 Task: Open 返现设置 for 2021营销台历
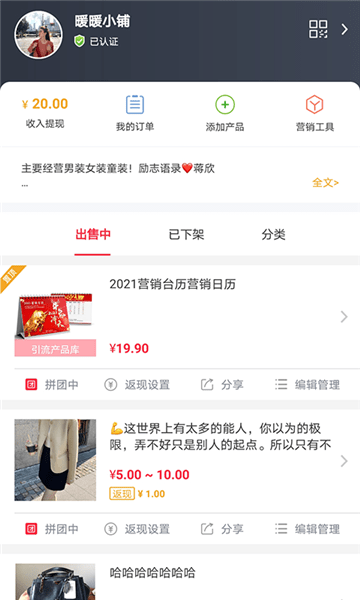coord(137,385)
